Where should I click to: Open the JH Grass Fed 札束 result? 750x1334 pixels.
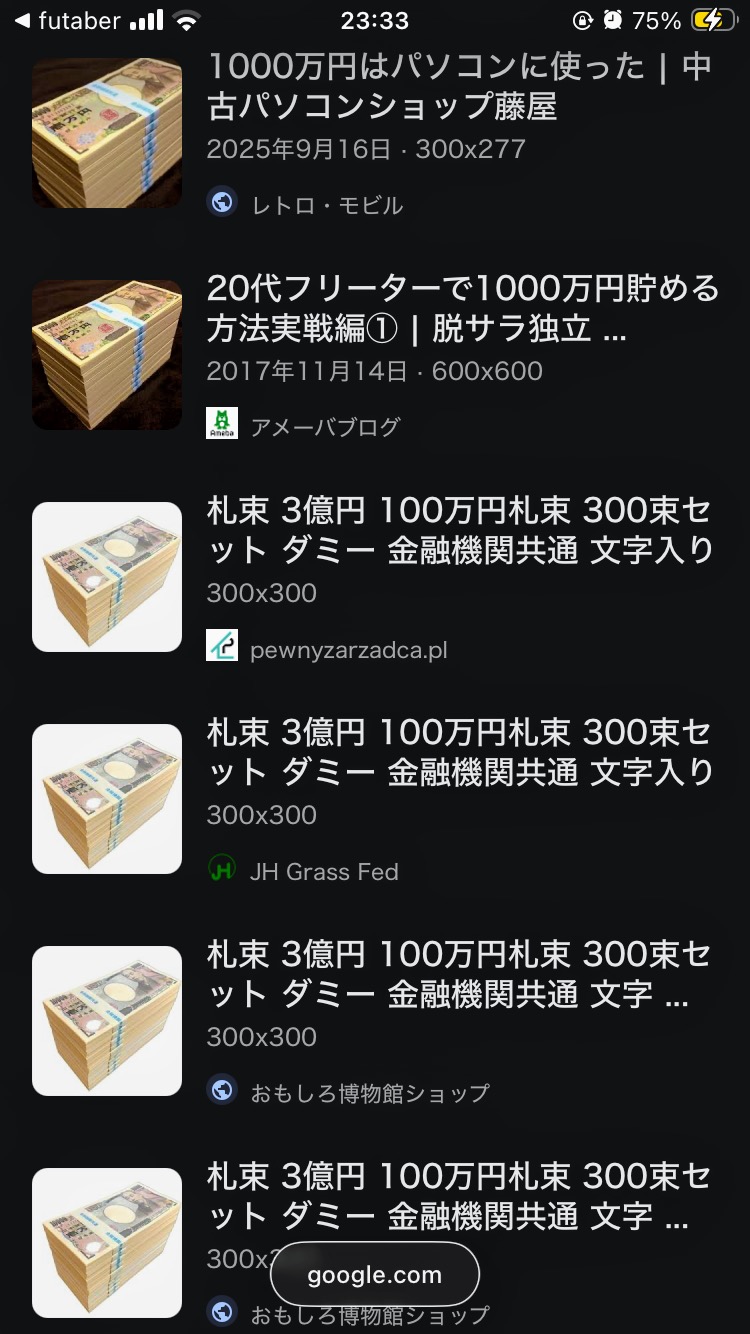click(x=460, y=752)
